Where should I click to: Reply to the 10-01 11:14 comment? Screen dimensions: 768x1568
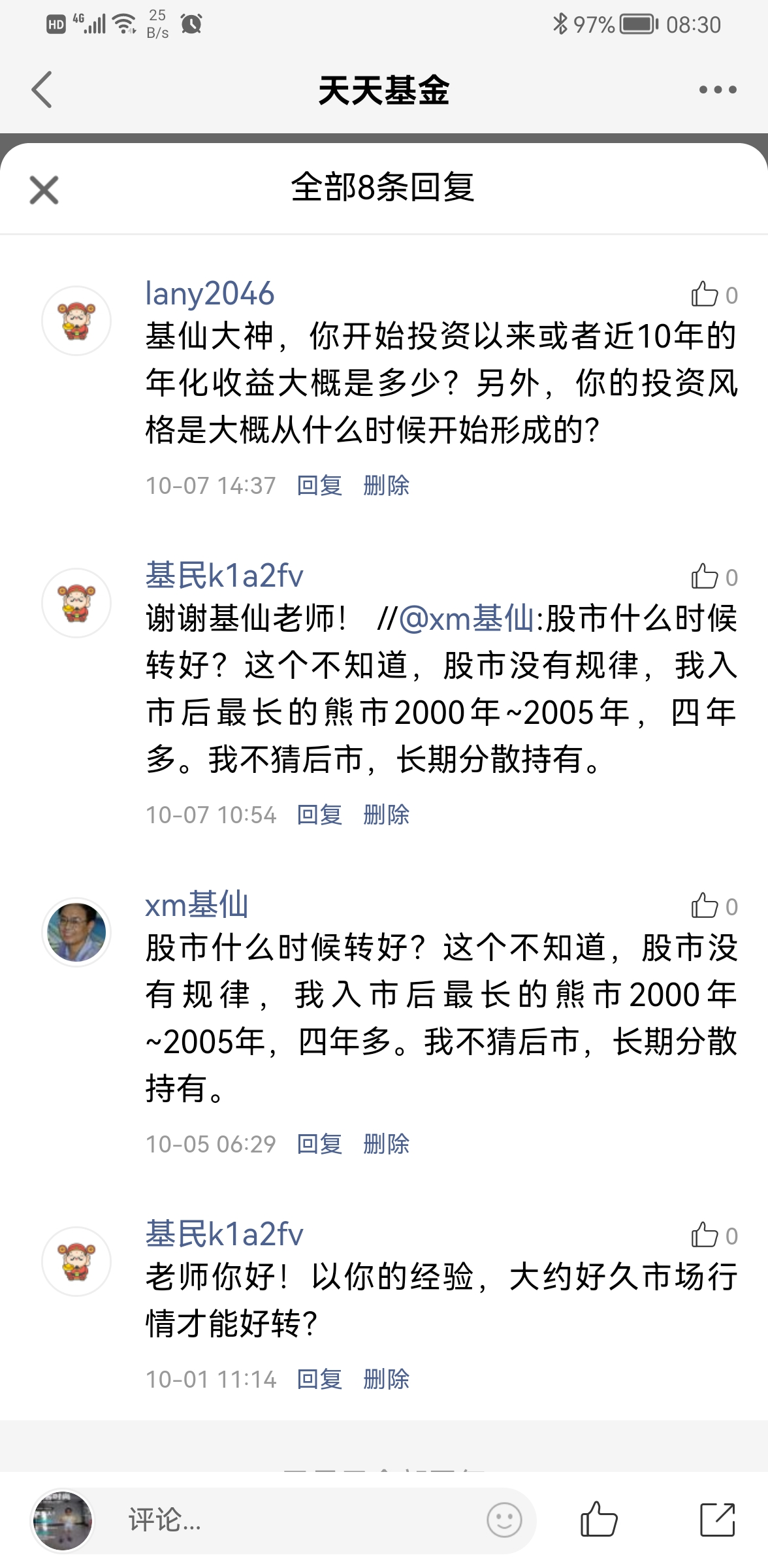coord(319,1379)
